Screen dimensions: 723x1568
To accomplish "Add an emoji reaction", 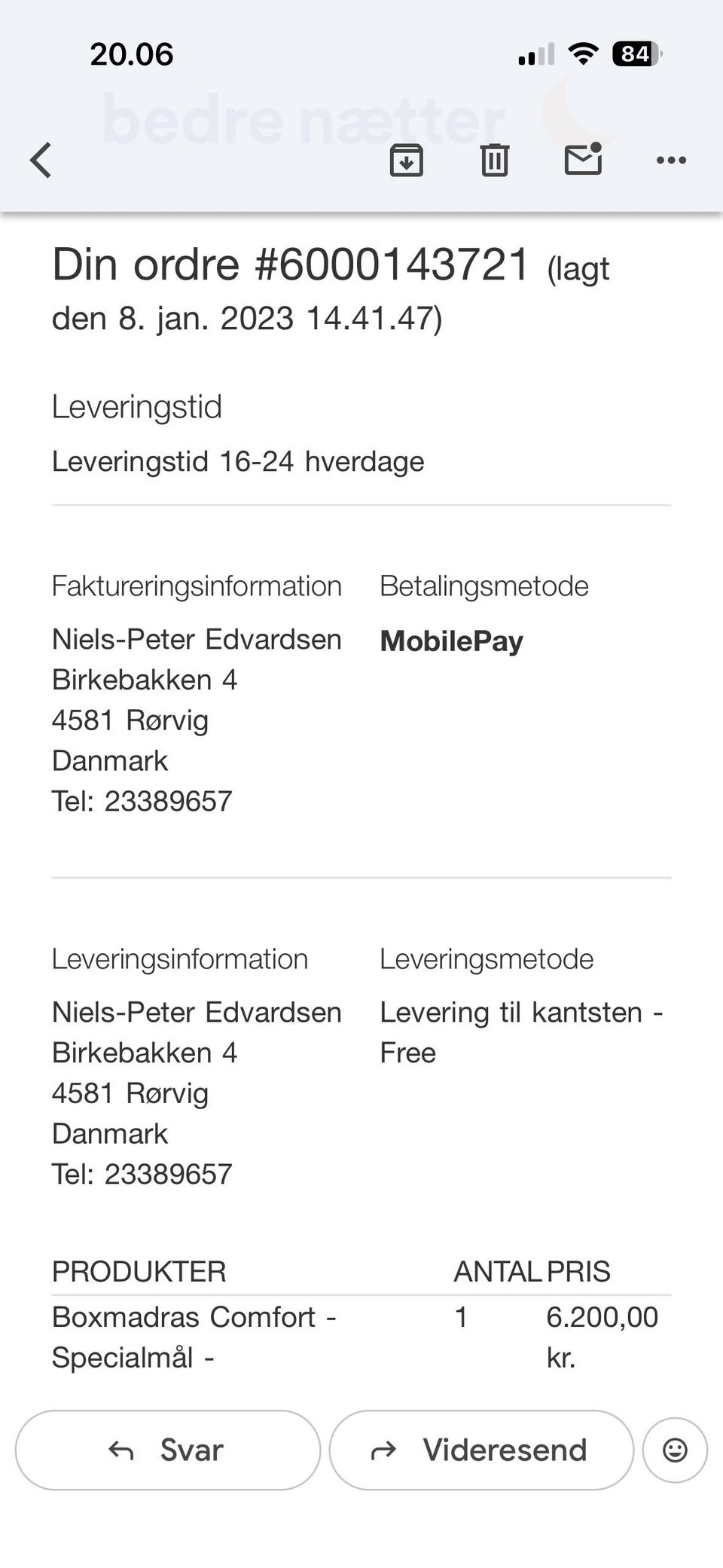I will click(x=675, y=1450).
